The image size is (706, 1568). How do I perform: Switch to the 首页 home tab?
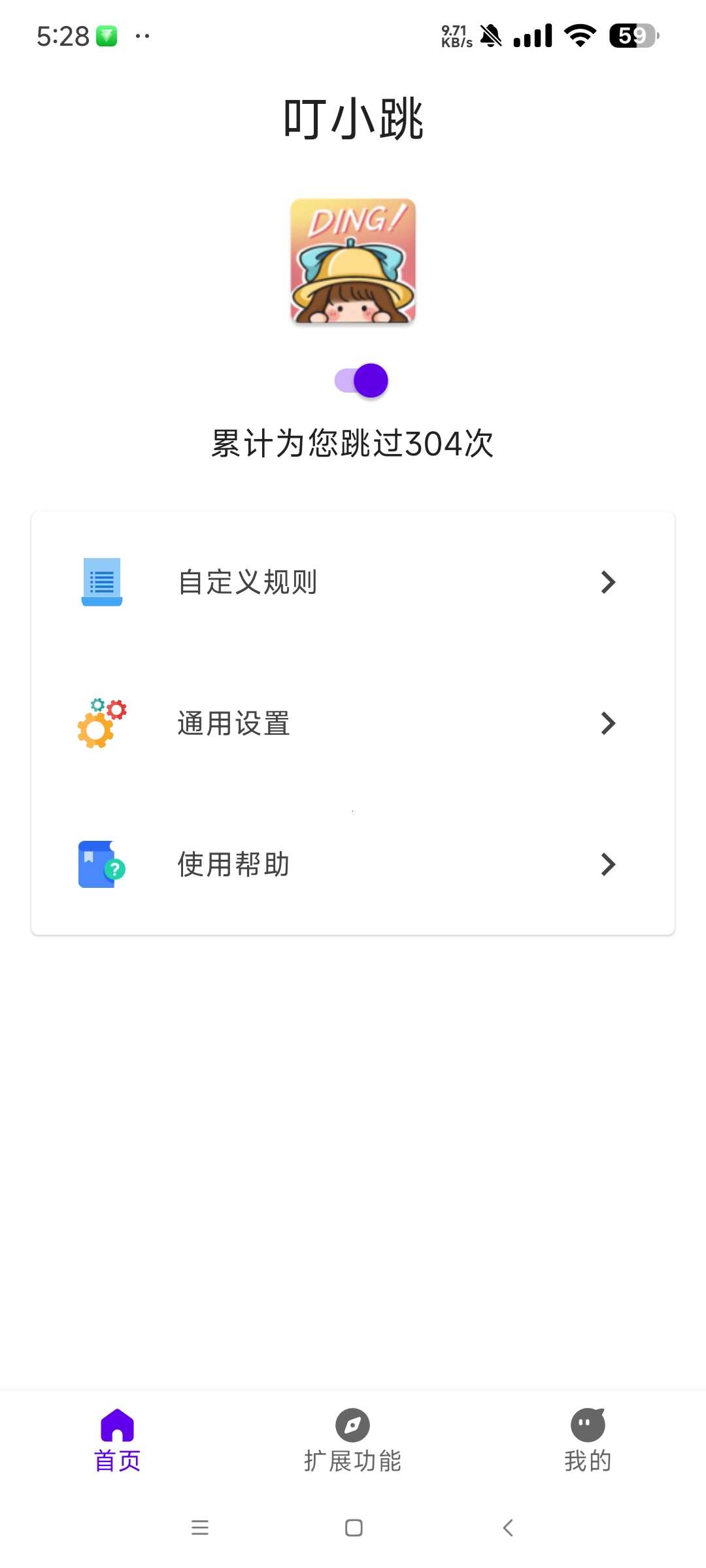pos(118,1441)
